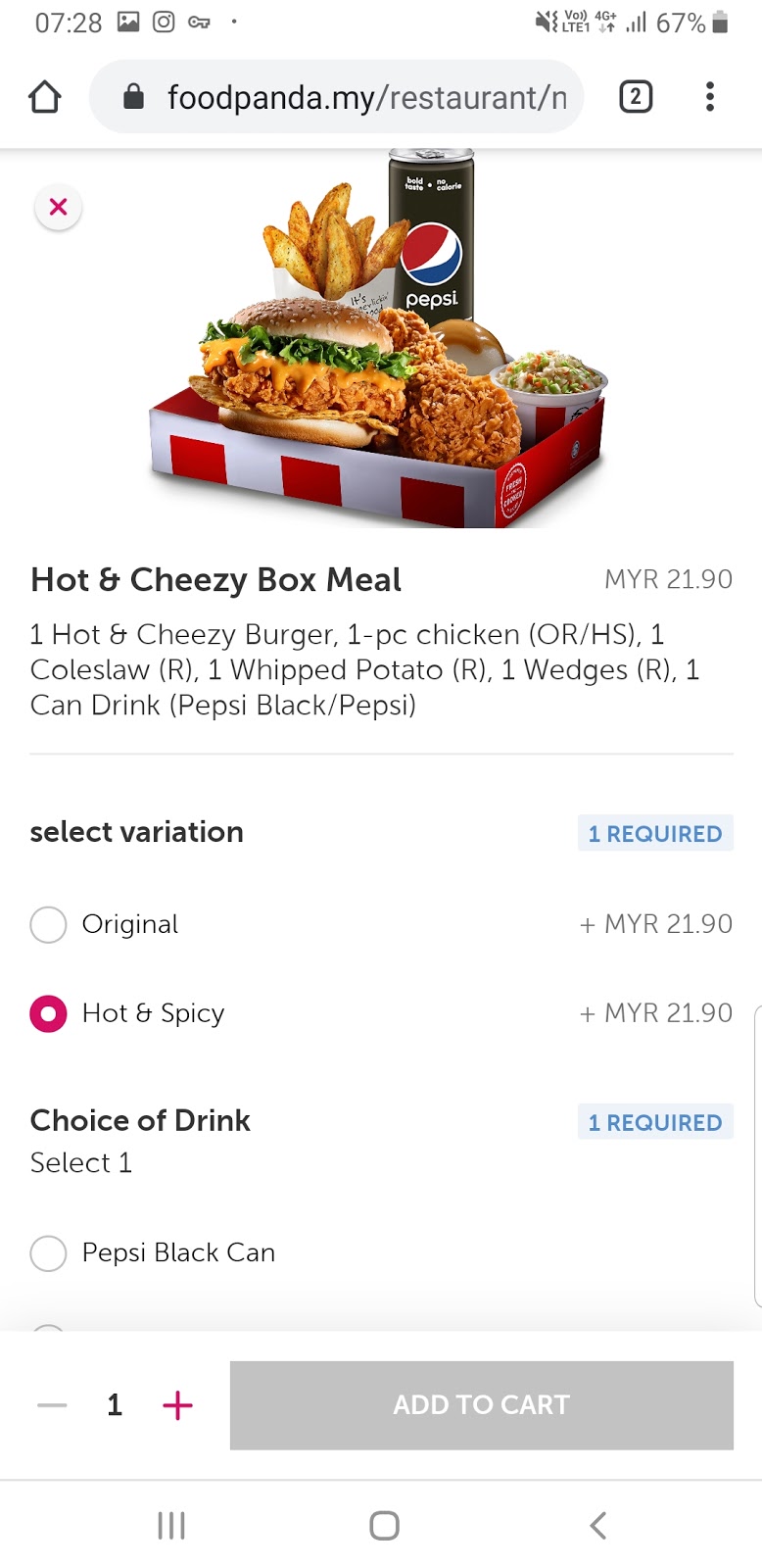
Task: Select the Original variation
Action: [x=48, y=924]
